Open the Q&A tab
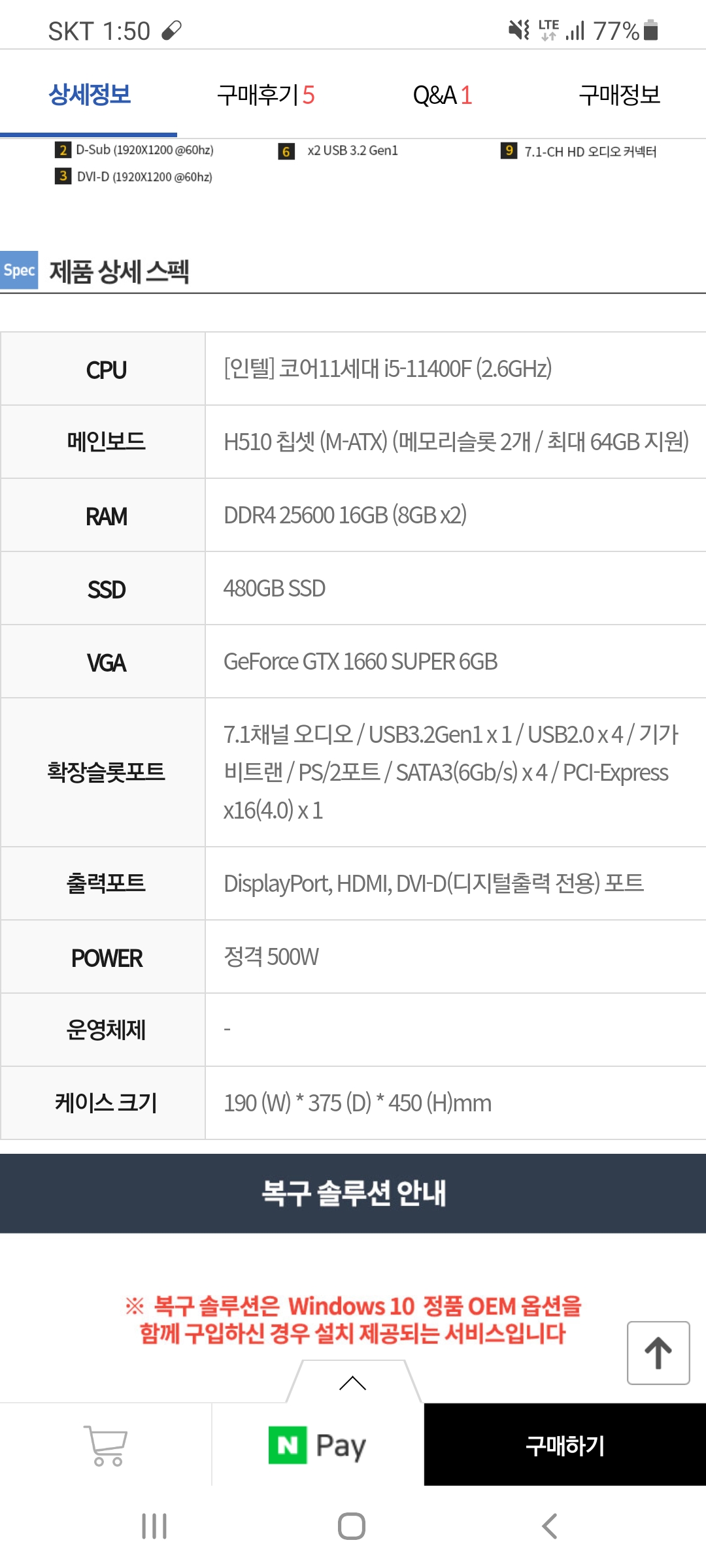The width and height of the screenshot is (706, 1568). pyautogui.click(x=442, y=95)
